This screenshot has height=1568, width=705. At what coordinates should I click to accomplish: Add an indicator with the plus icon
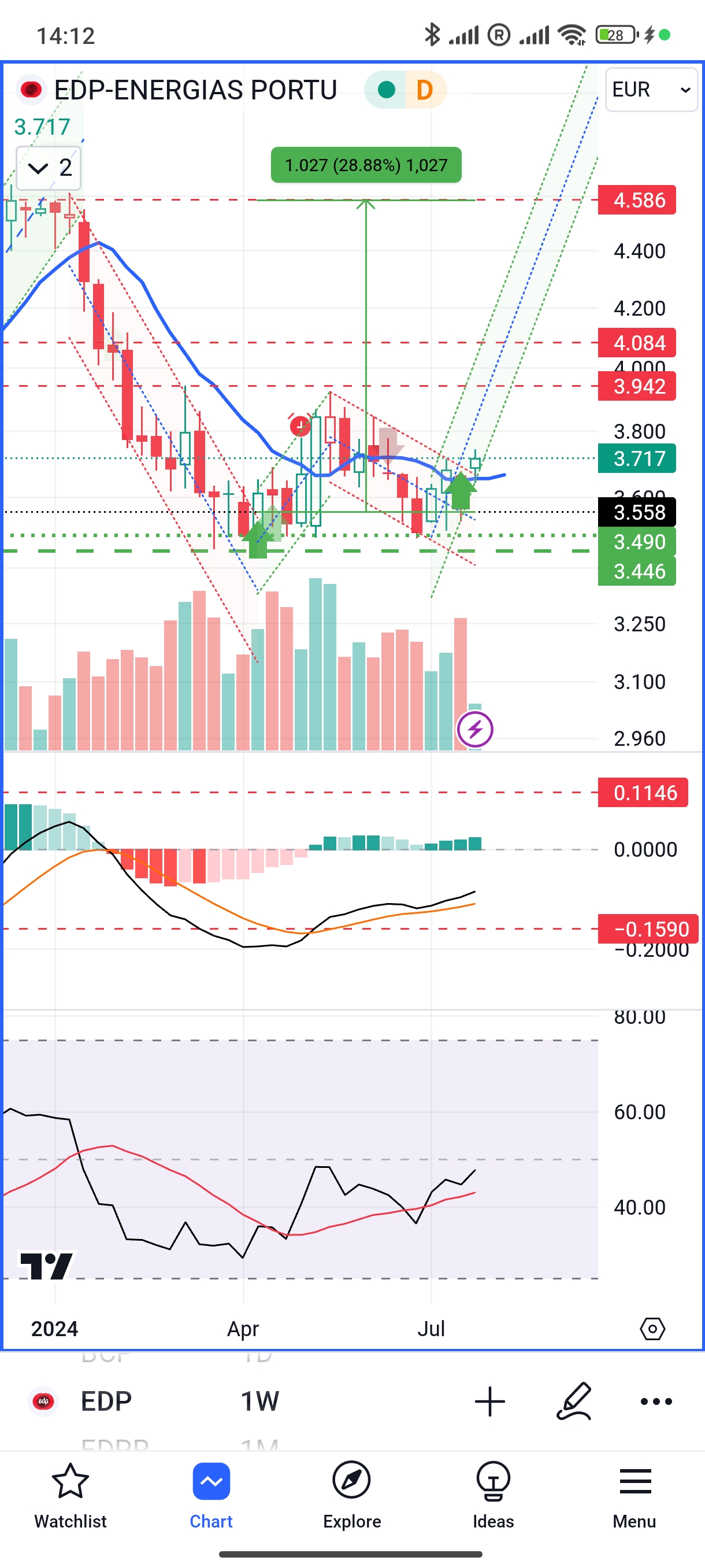(x=489, y=1401)
